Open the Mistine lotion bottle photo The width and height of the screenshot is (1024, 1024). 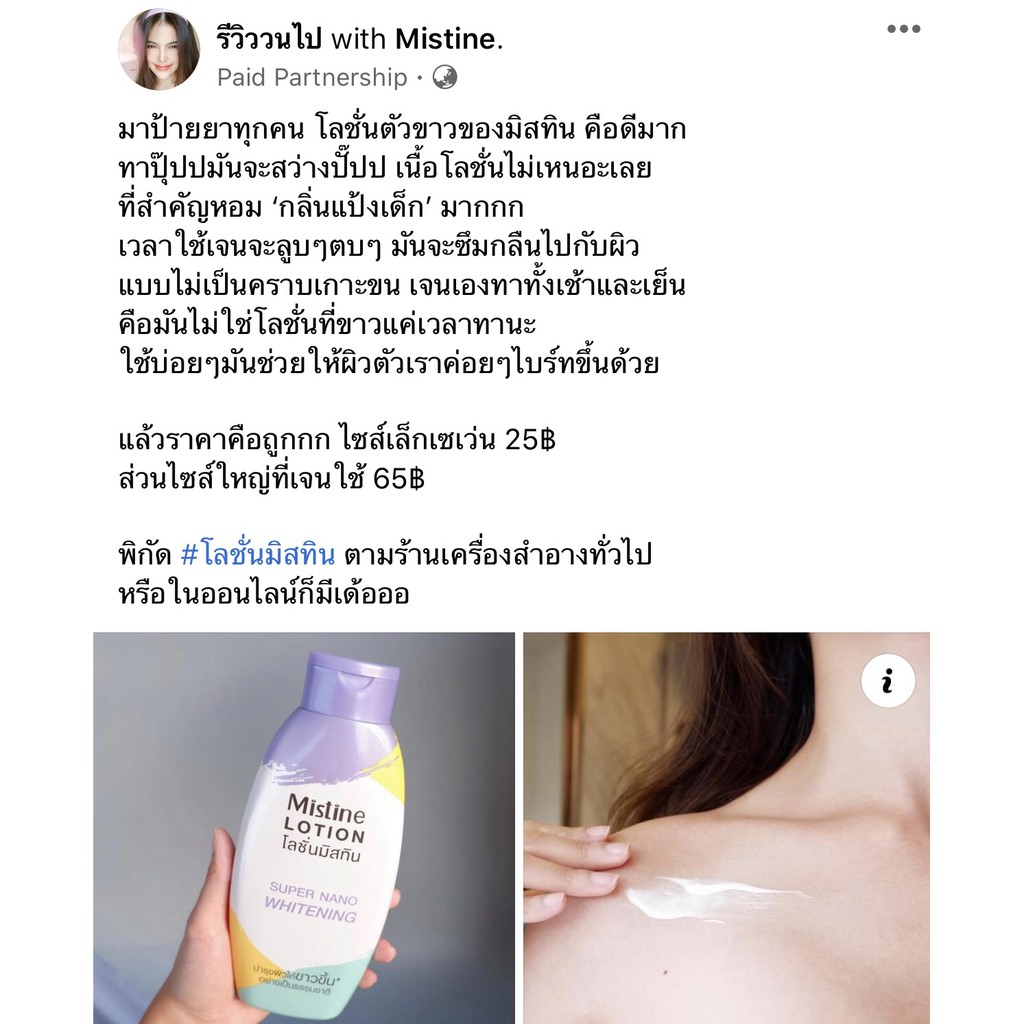pos(304,827)
